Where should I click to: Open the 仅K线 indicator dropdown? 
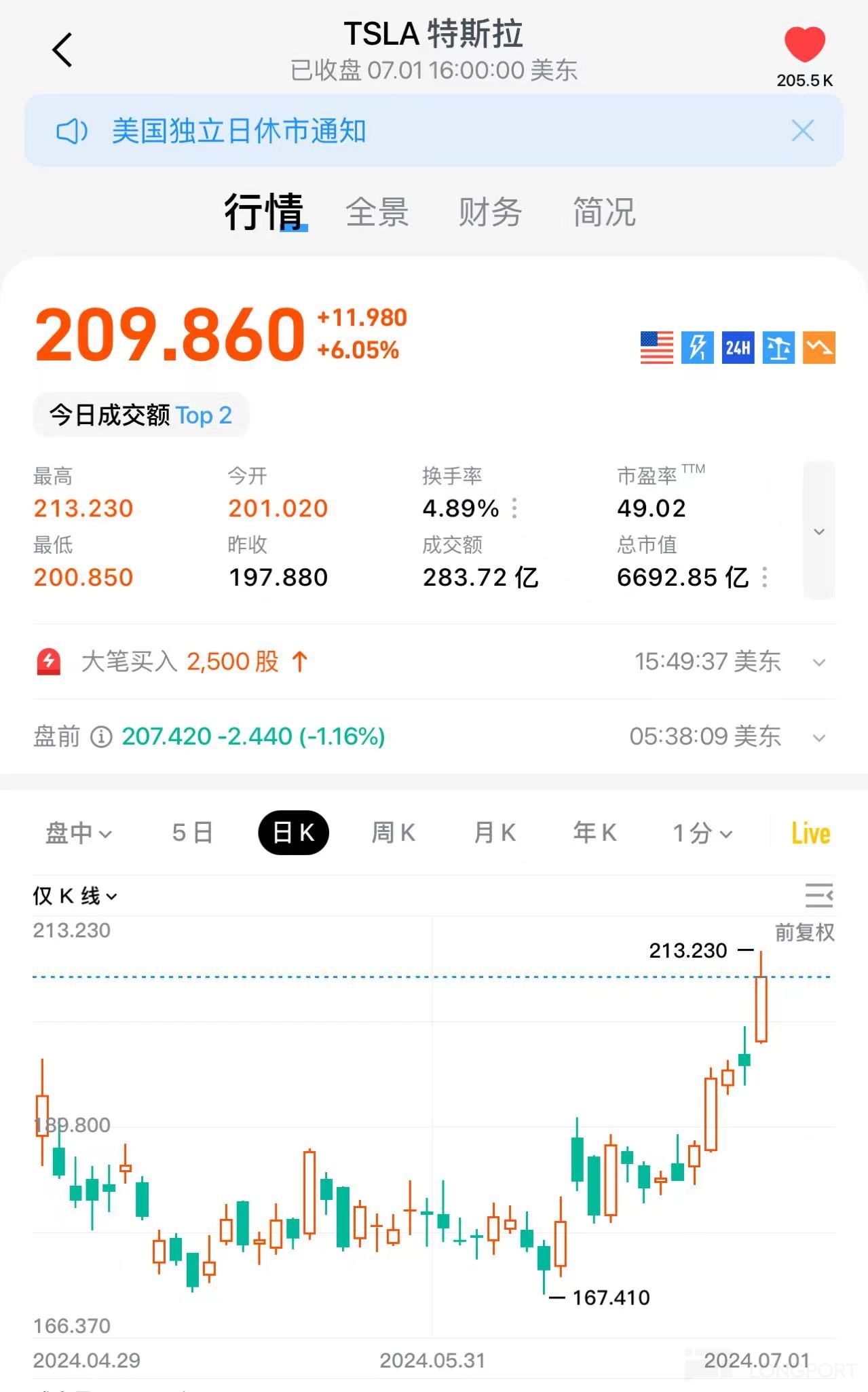tap(75, 896)
